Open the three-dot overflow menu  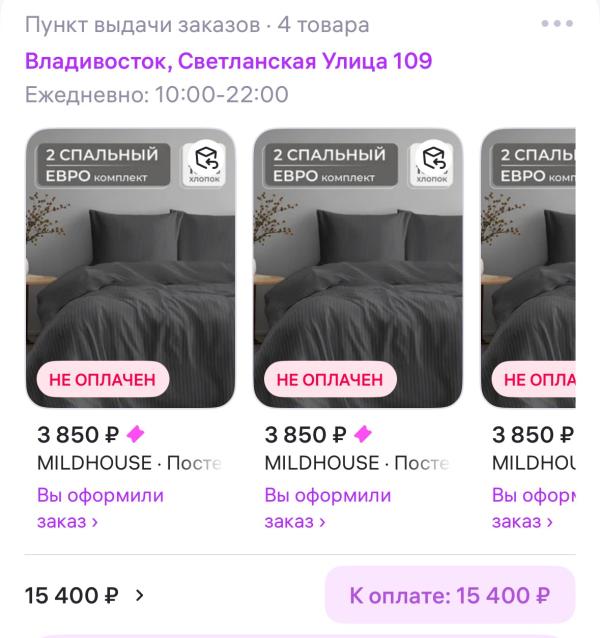click(x=557, y=24)
